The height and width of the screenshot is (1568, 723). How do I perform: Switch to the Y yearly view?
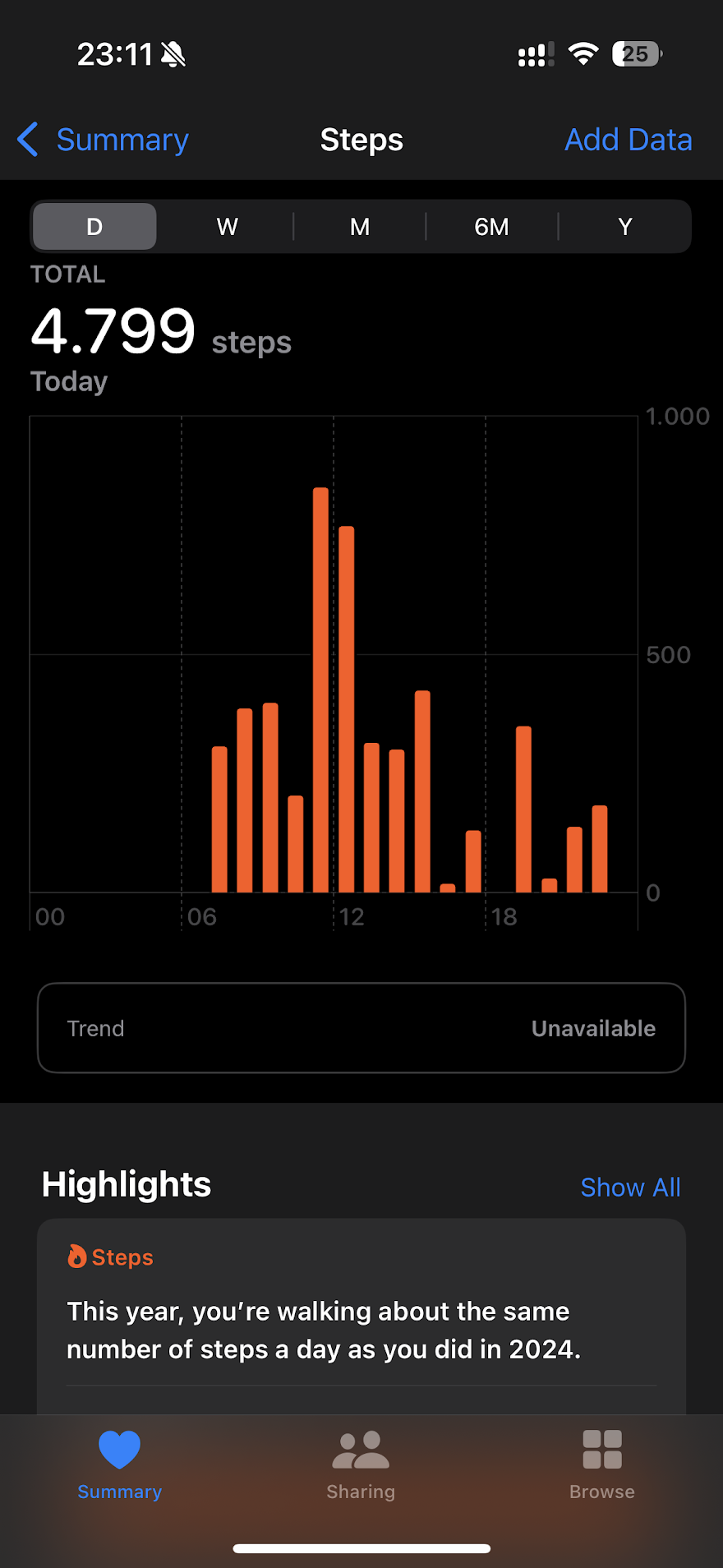click(624, 227)
